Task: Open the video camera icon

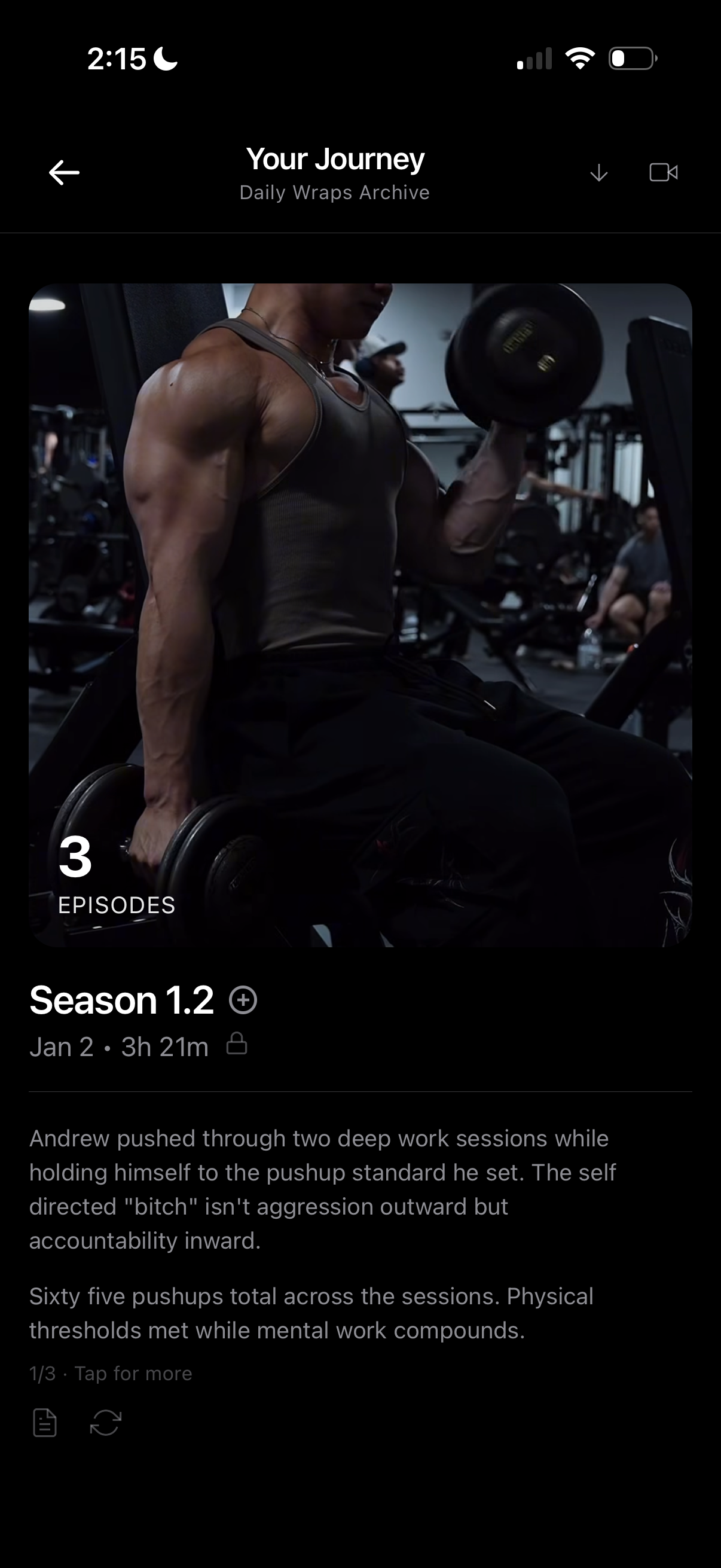Action: pos(663,173)
